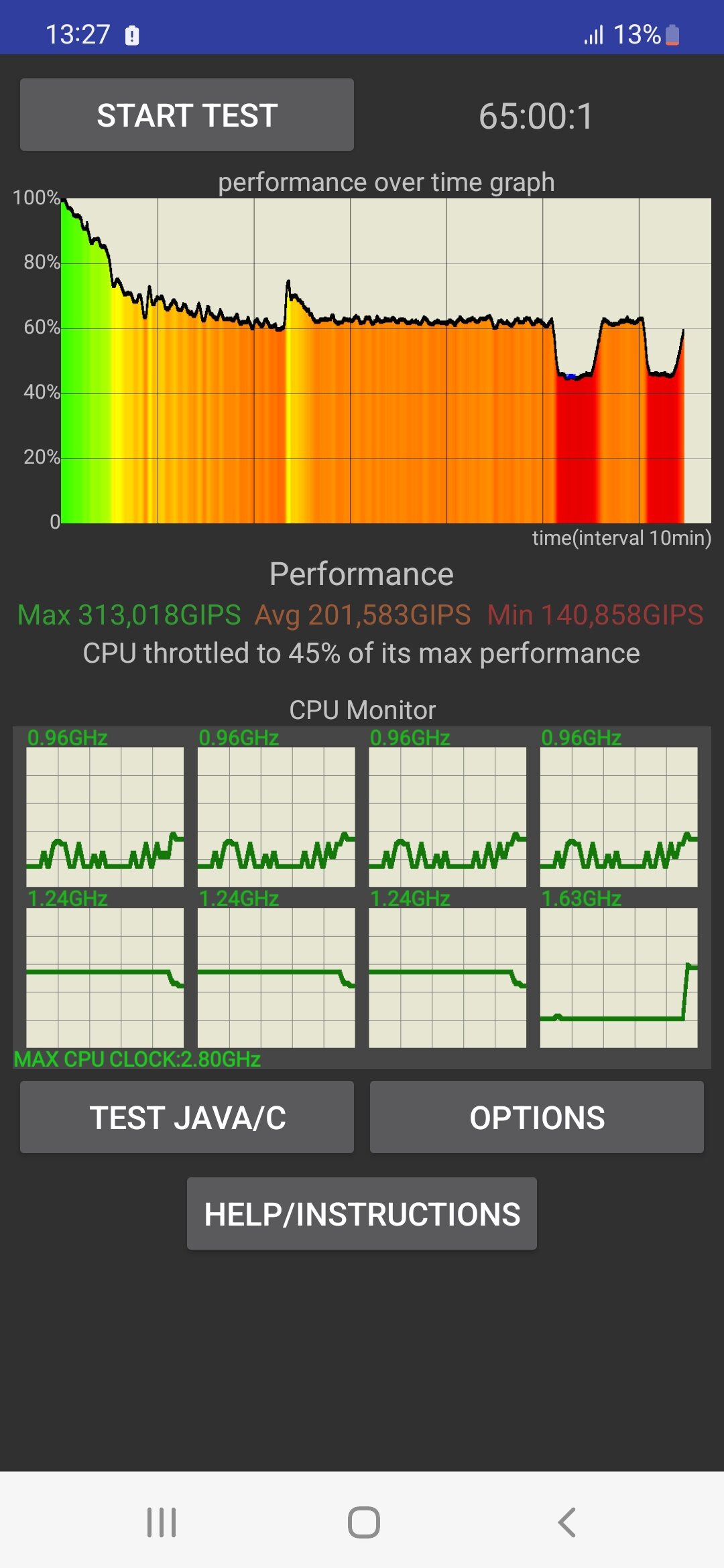Screen dimensions: 724x1568
Task: Tap the START TEST button
Action: 187,115
